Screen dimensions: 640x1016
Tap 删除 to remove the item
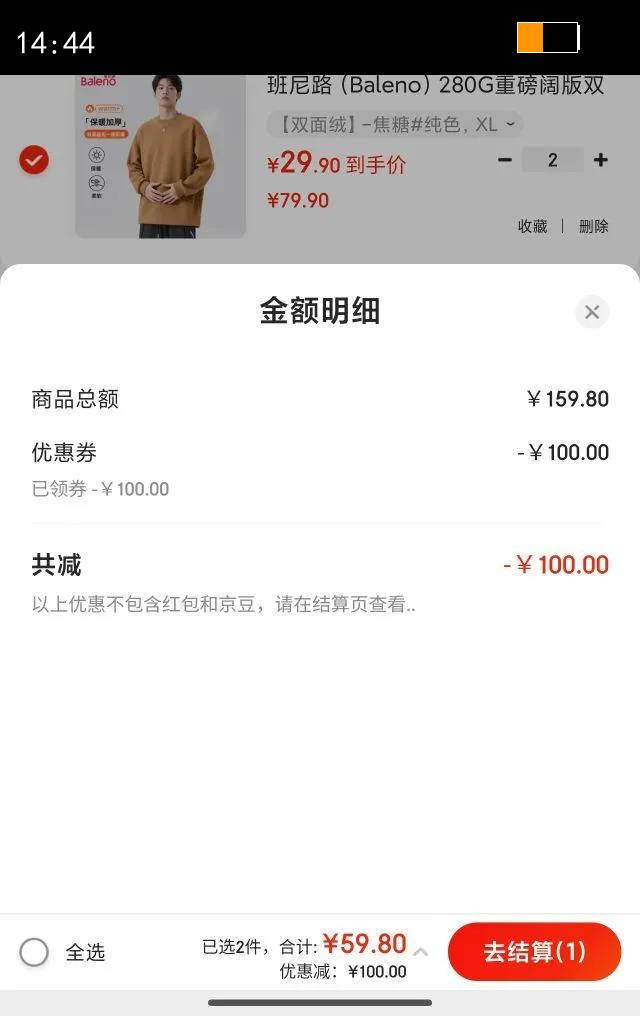(593, 226)
